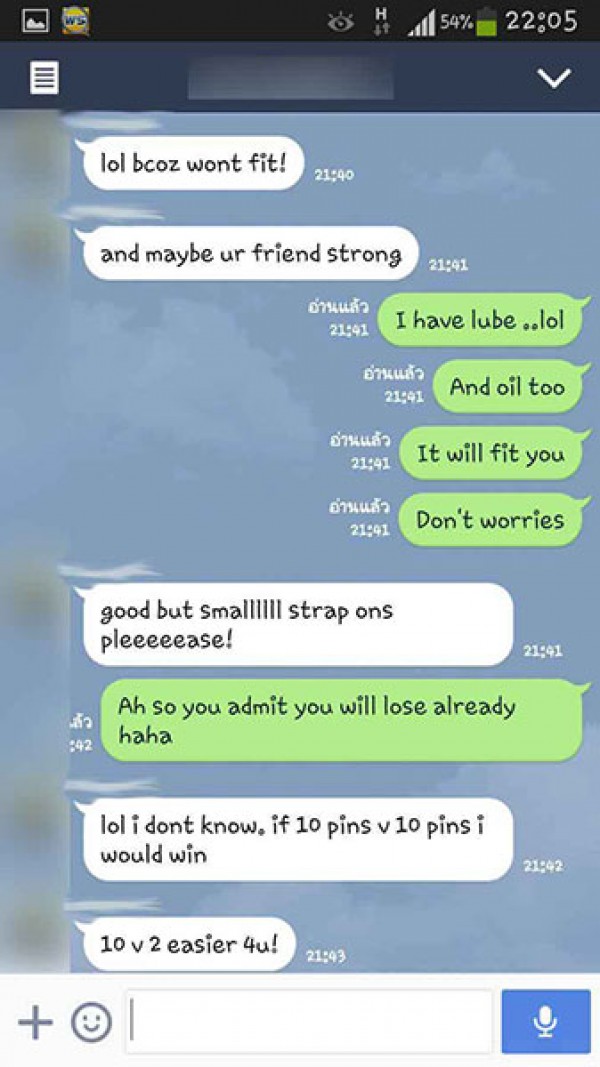The height and width of the screenshot is (1067, 600).
Task: Tap the microphone voice message button
Action: (x=545, y=1021)
